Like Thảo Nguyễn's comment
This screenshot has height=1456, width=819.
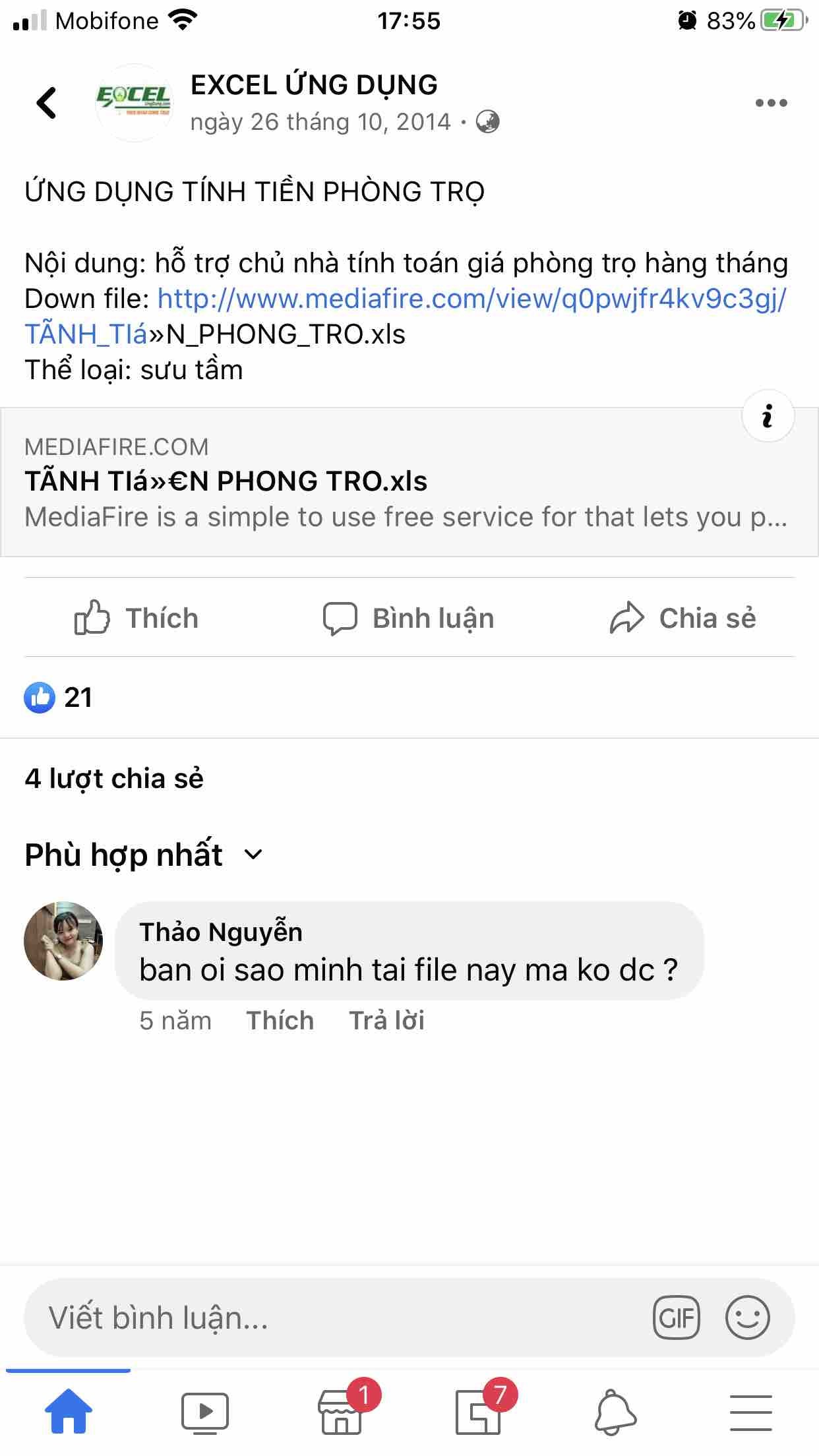point(280,1021)
